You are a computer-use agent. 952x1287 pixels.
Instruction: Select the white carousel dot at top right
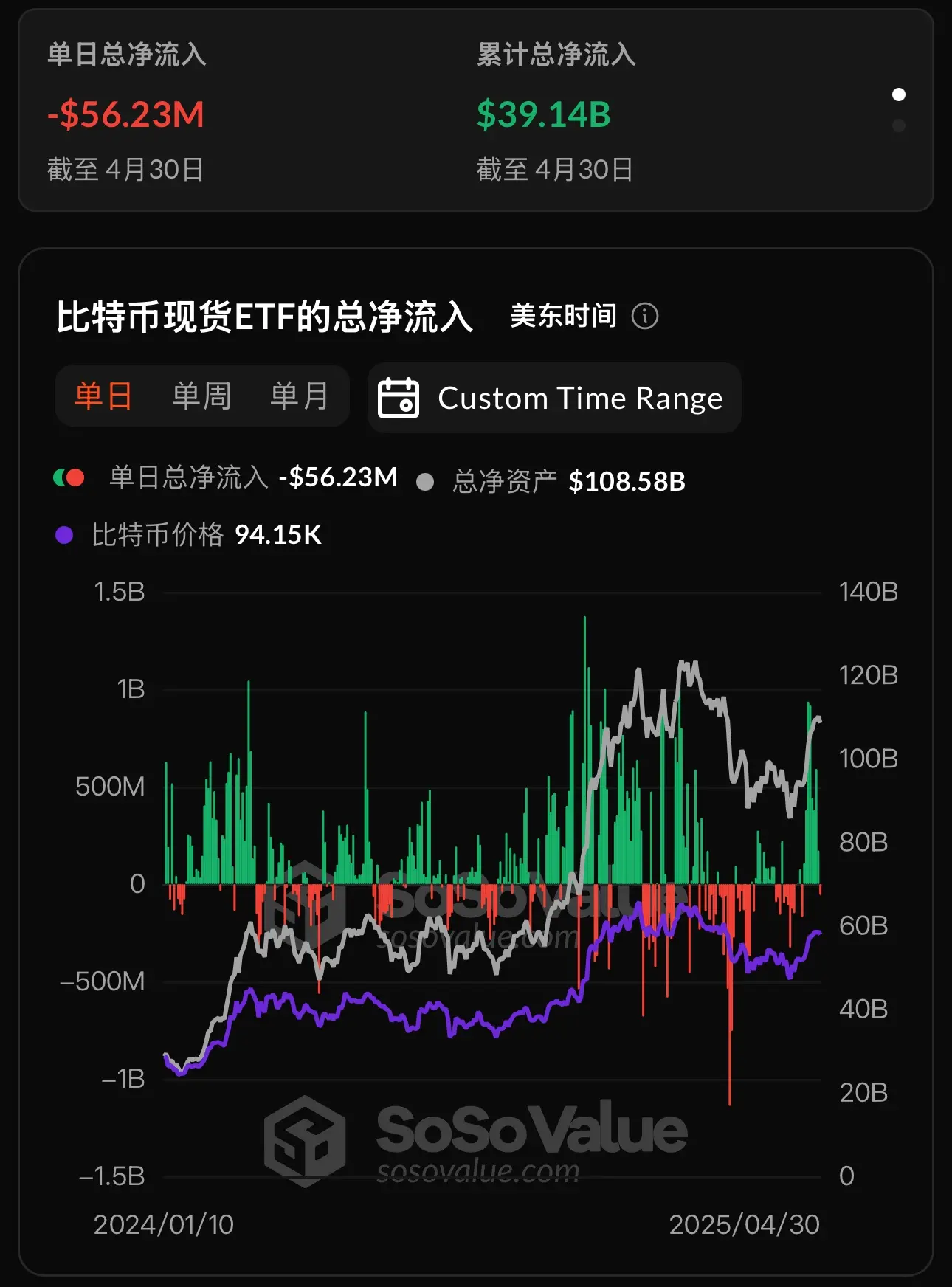coord(898,94)
